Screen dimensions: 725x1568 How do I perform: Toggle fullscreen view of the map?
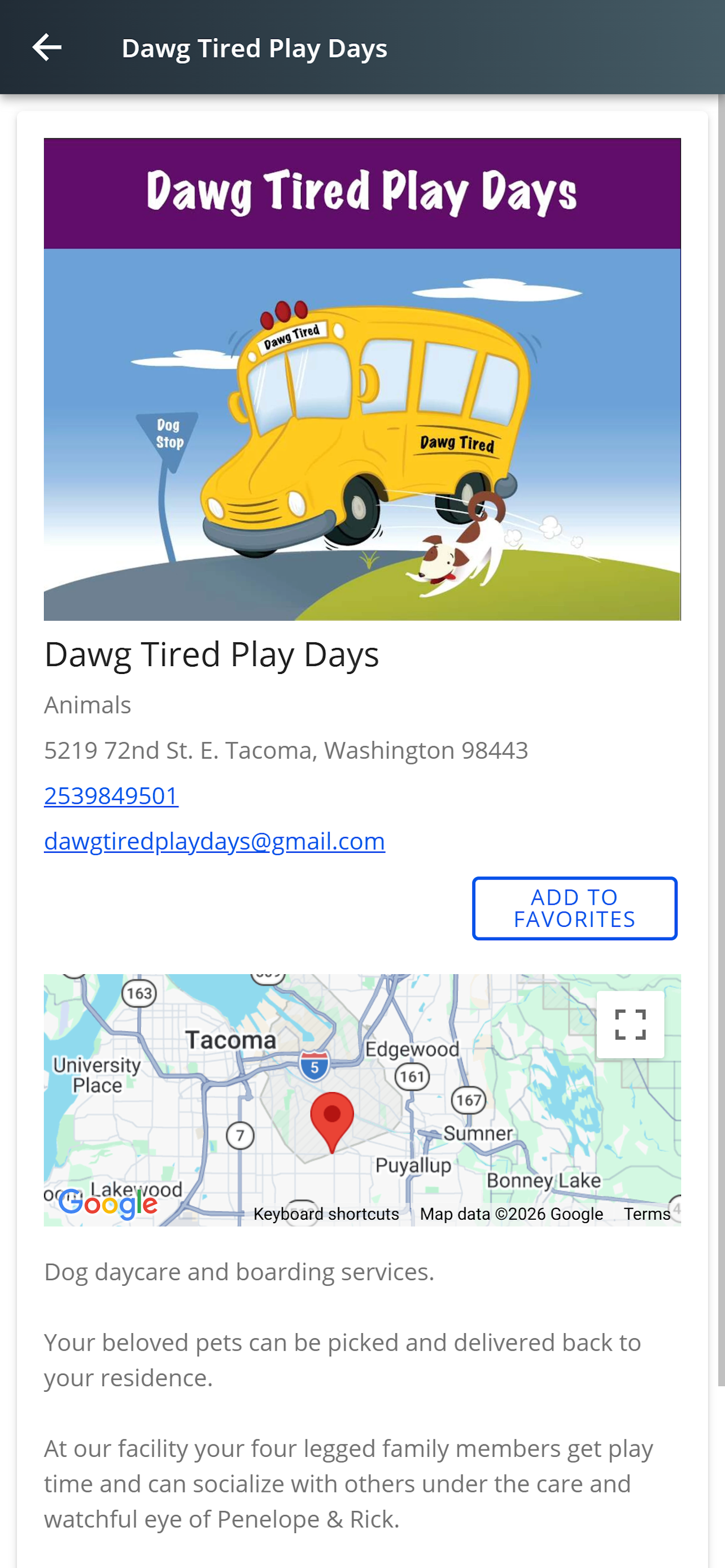coord(630,1024)
